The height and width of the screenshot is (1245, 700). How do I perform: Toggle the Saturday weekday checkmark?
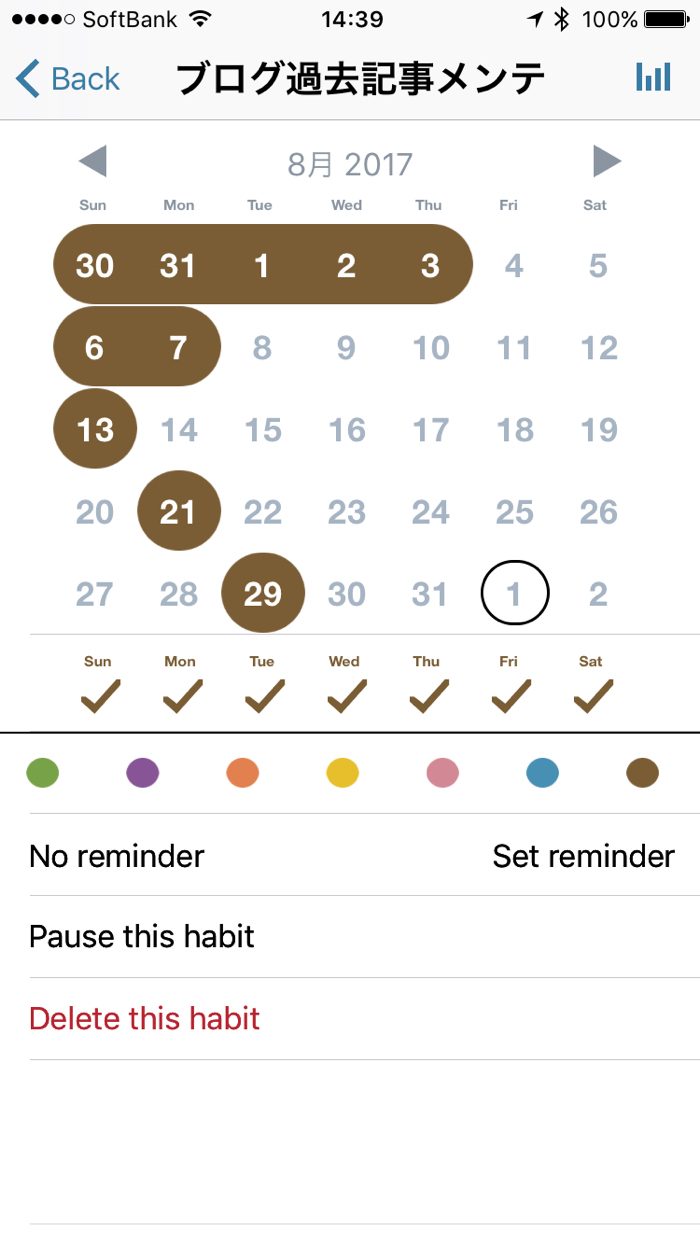point(592,694)
